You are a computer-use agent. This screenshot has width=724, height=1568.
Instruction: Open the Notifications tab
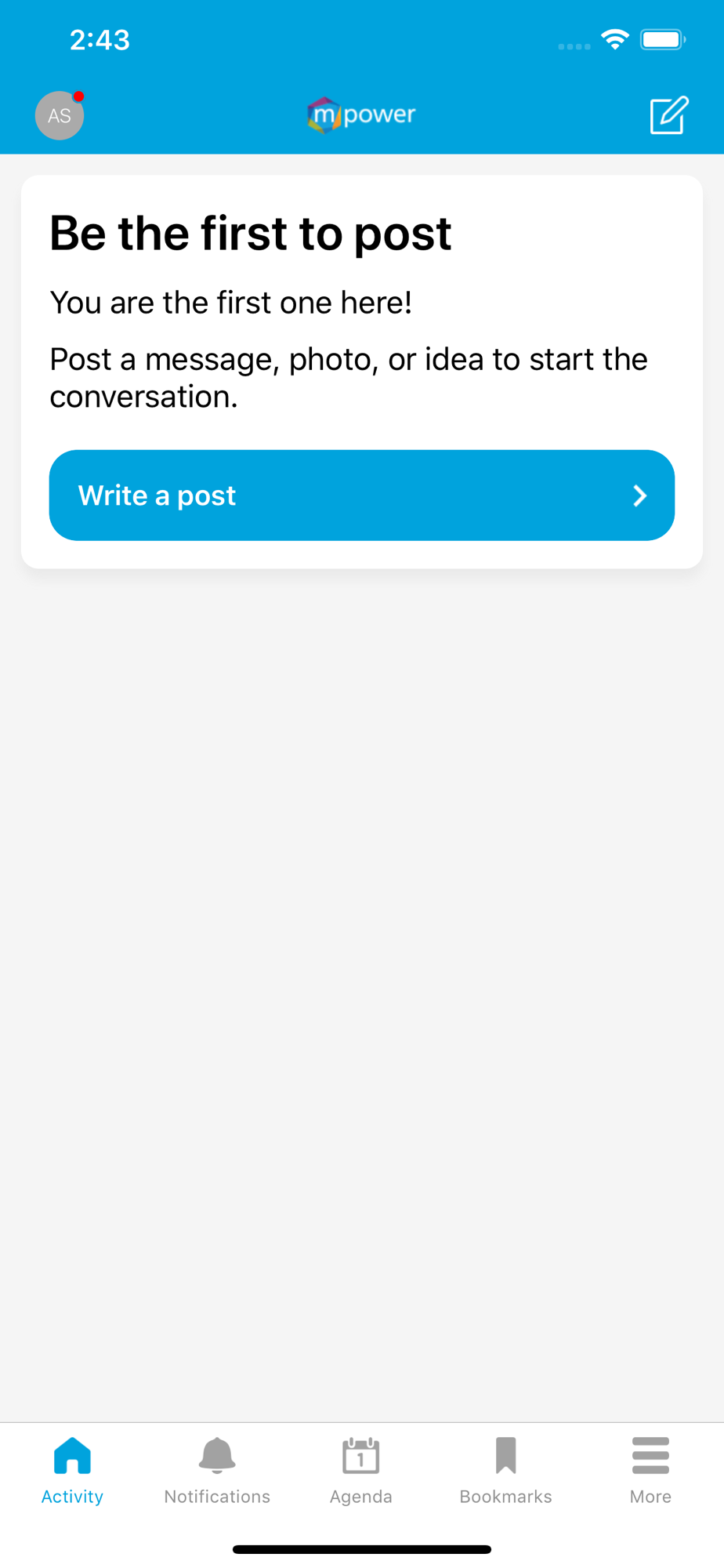217,1470
